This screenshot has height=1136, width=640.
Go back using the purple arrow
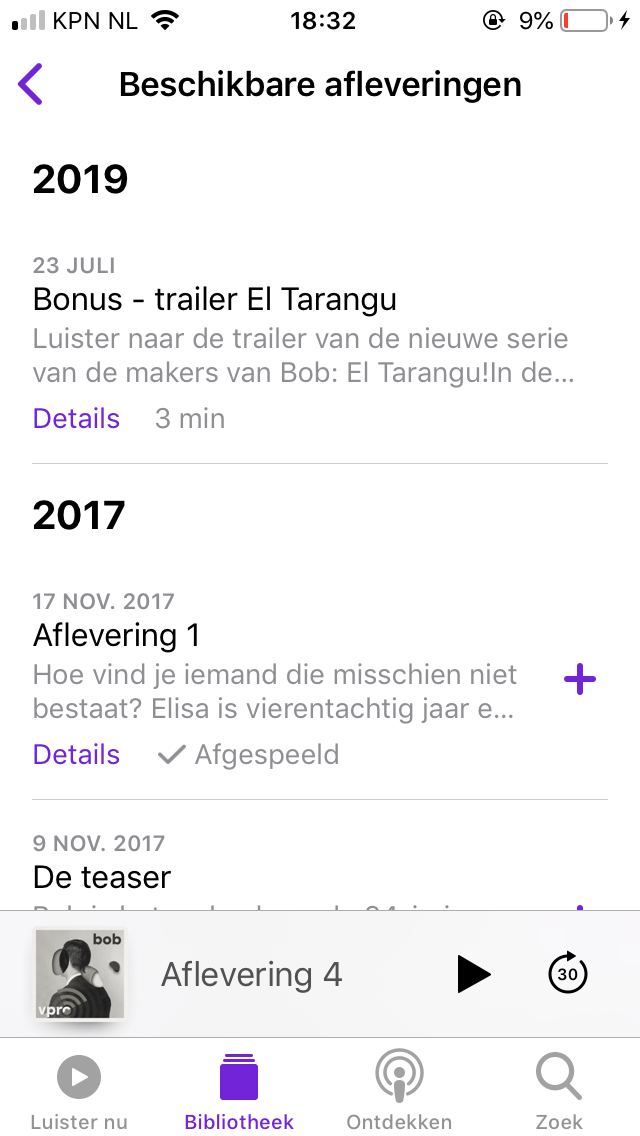pos(30,84)
